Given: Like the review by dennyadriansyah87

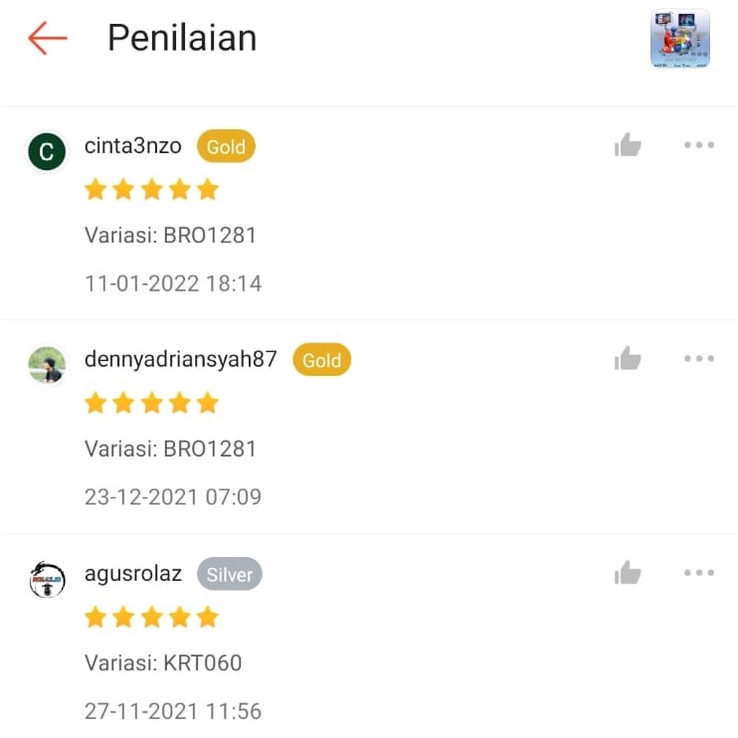Looking at the screenshot, I should pos(628,359).
